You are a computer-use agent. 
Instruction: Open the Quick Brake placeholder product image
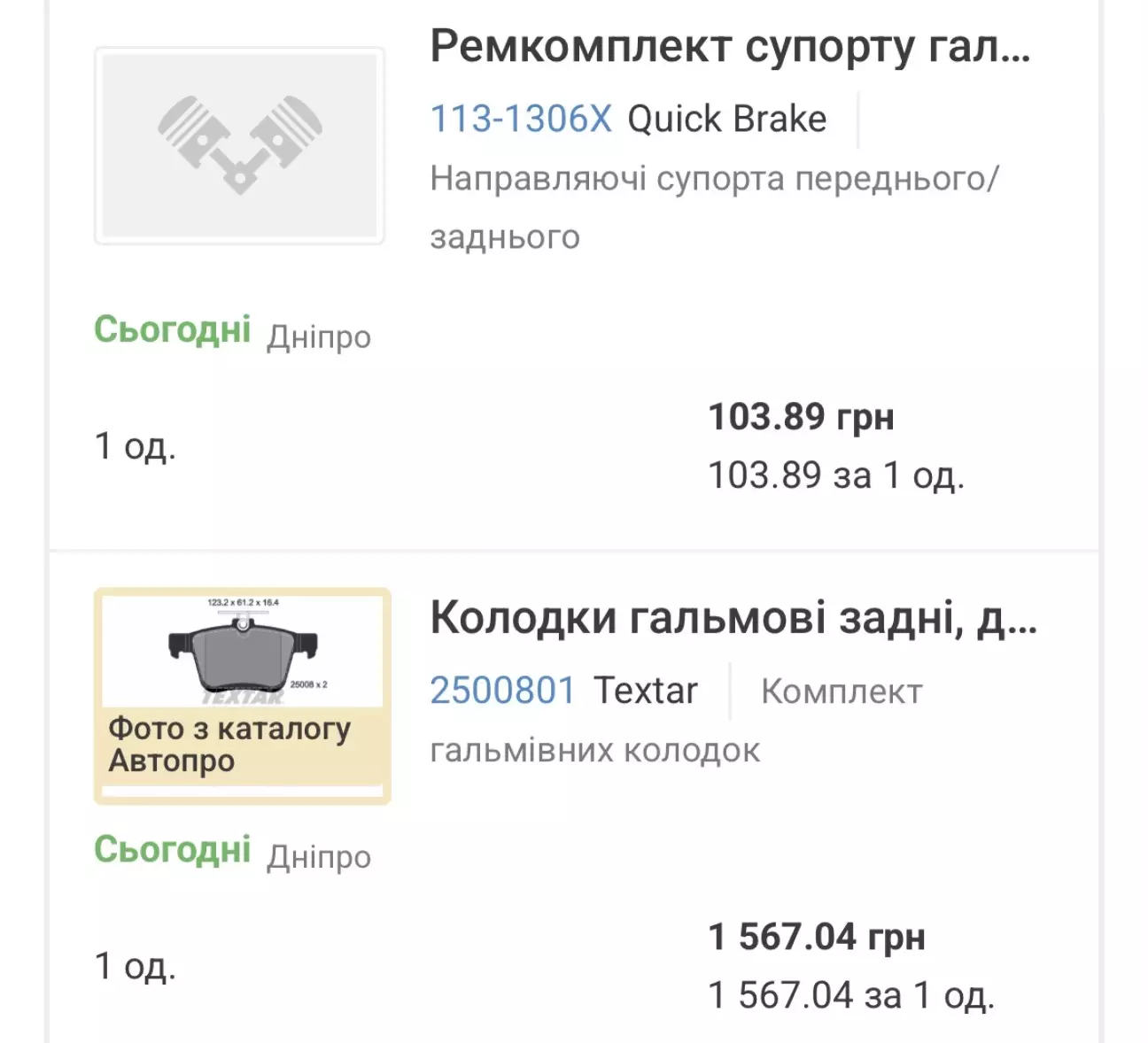239,145
